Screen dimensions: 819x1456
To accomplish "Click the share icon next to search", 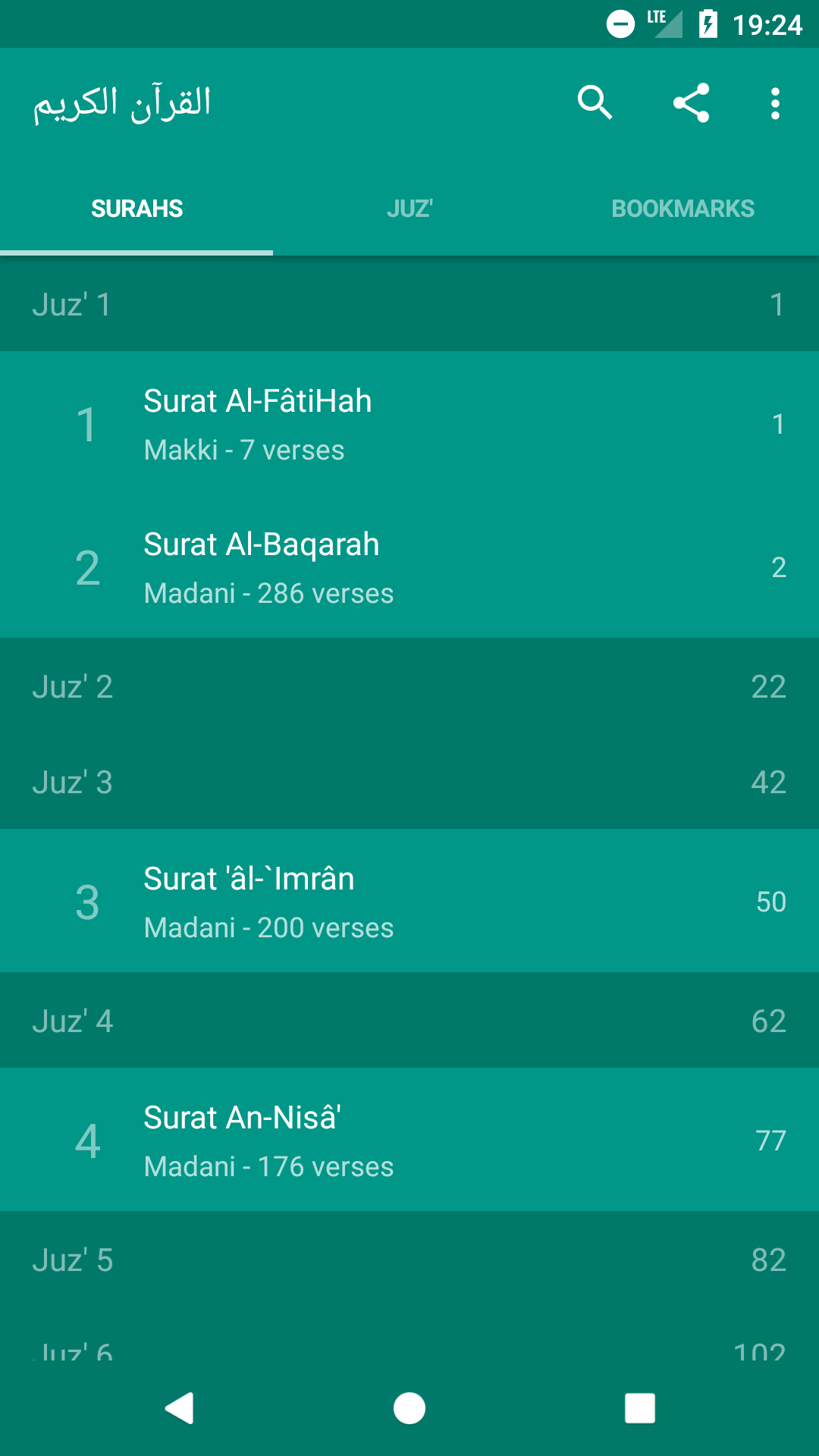I will (x=692, y=102).
